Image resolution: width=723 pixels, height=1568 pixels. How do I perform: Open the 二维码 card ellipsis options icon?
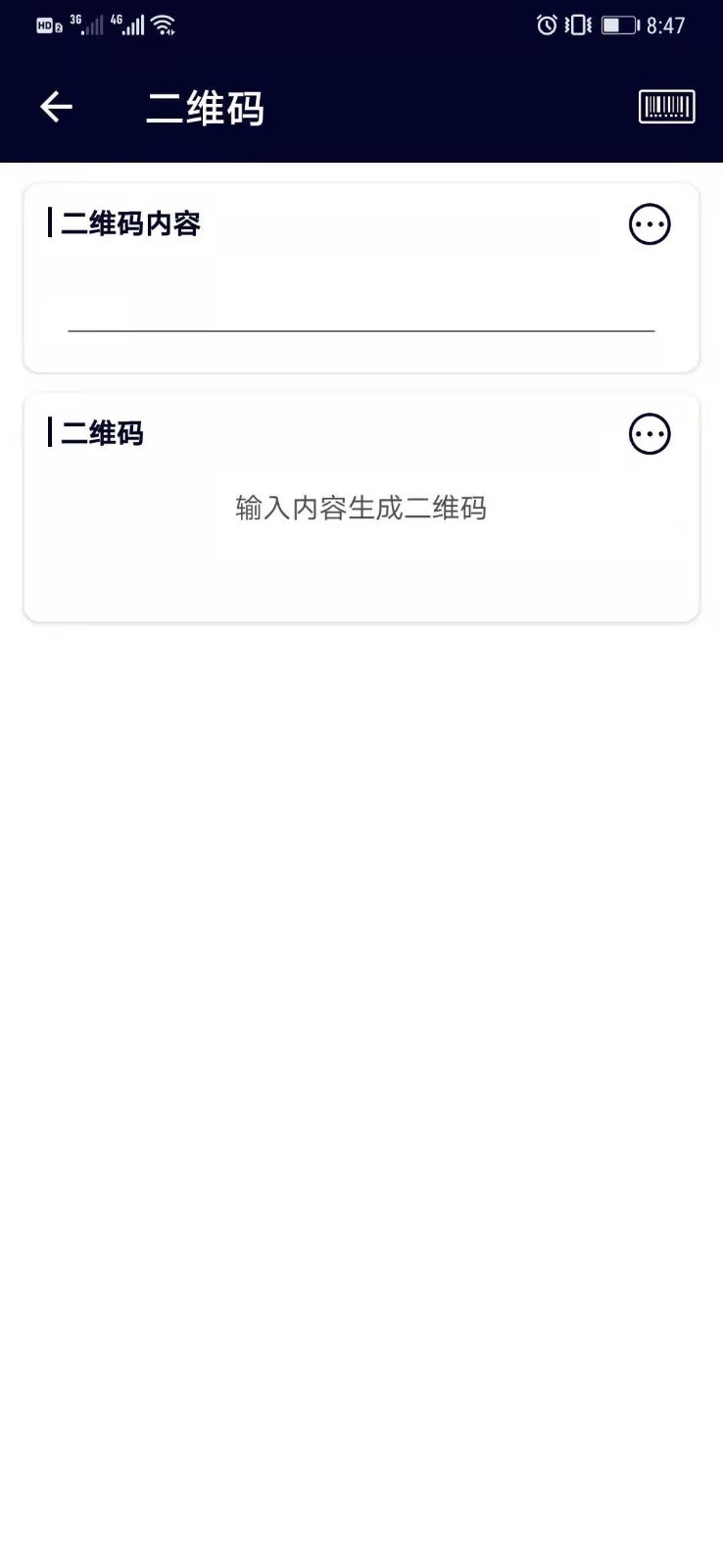[648, 433]
